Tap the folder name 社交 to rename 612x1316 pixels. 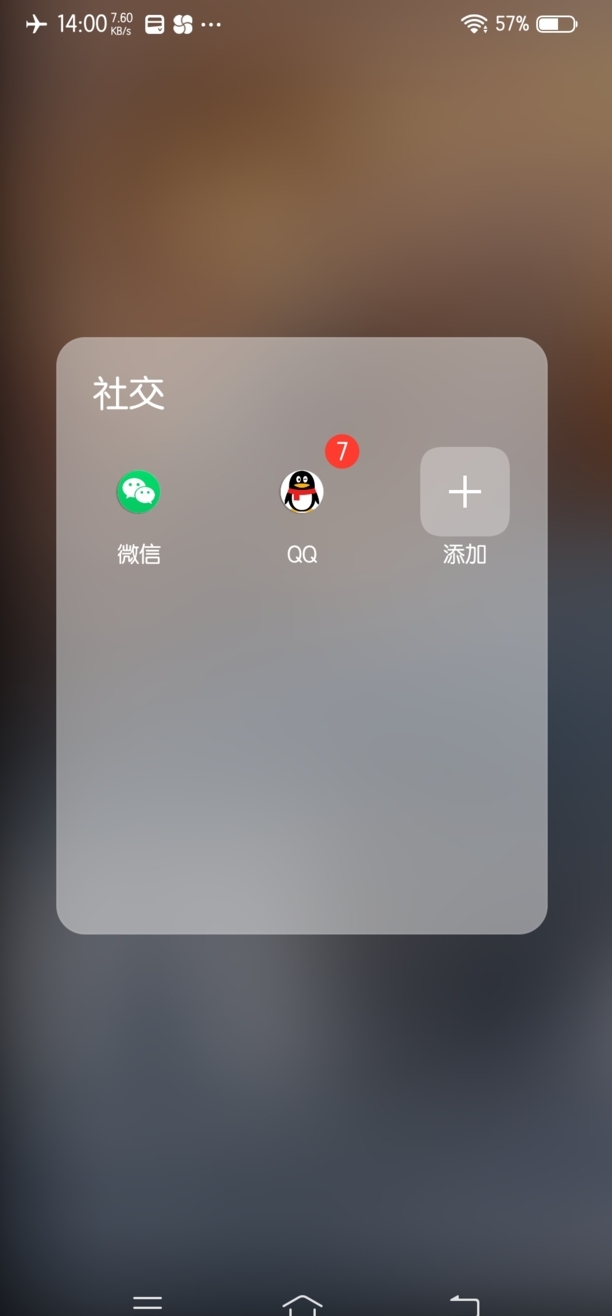click(x=129, y=393)
